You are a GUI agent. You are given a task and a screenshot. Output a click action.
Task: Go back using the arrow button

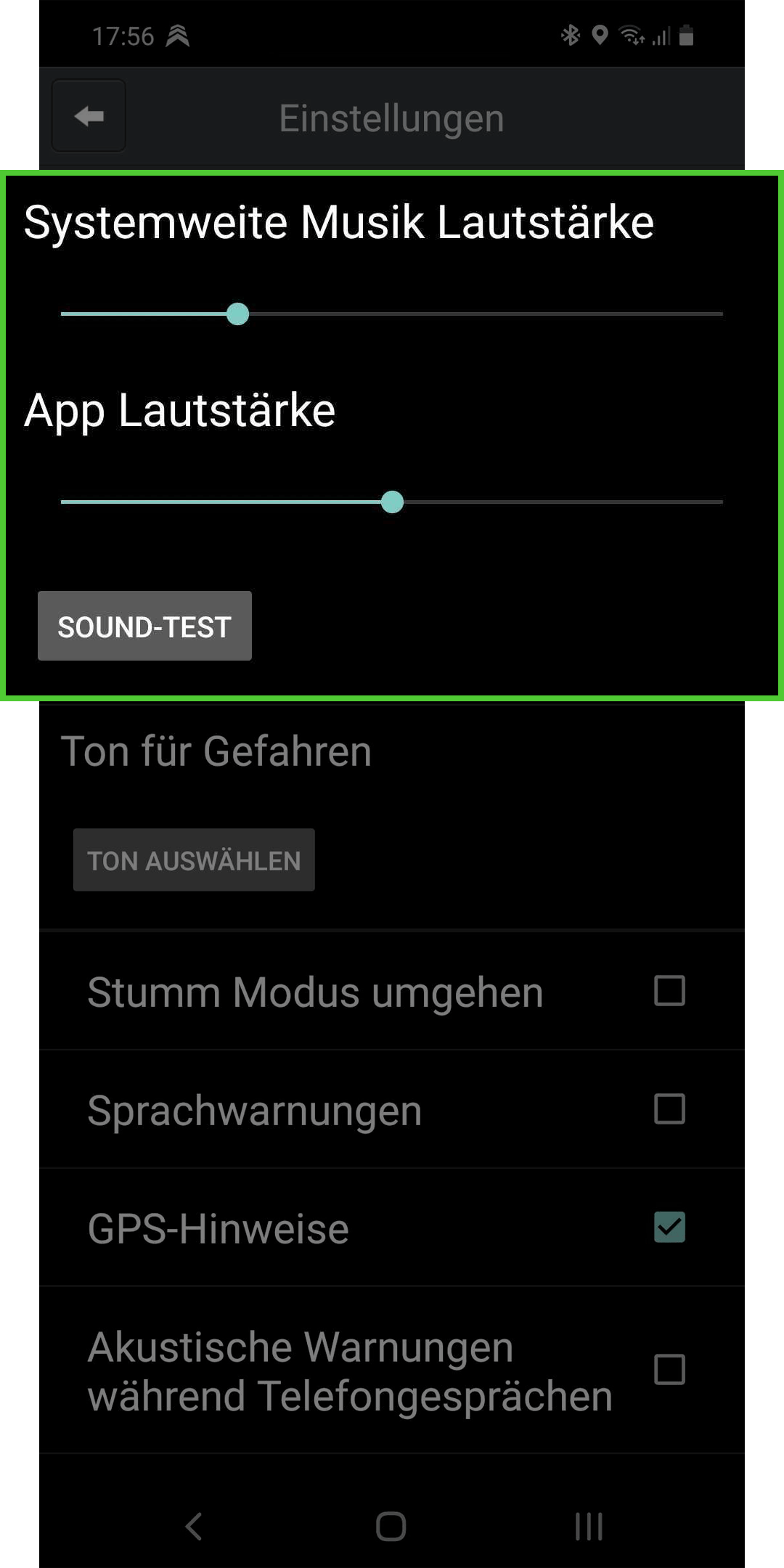89,116
